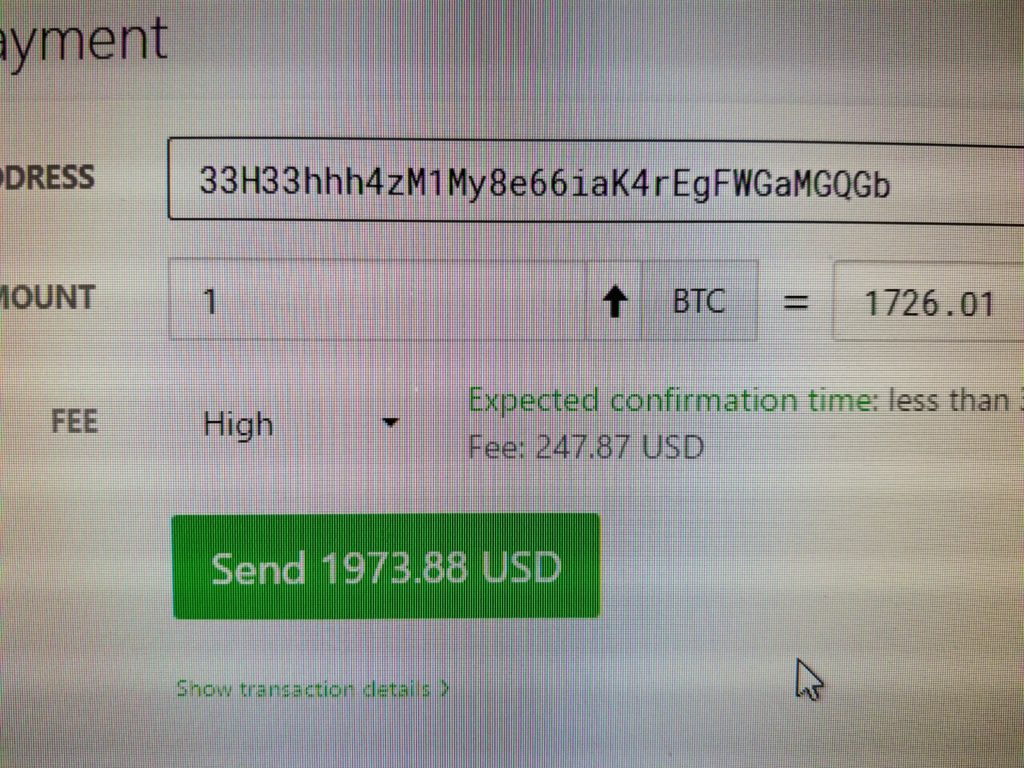Tap the recipient address field

590,182
